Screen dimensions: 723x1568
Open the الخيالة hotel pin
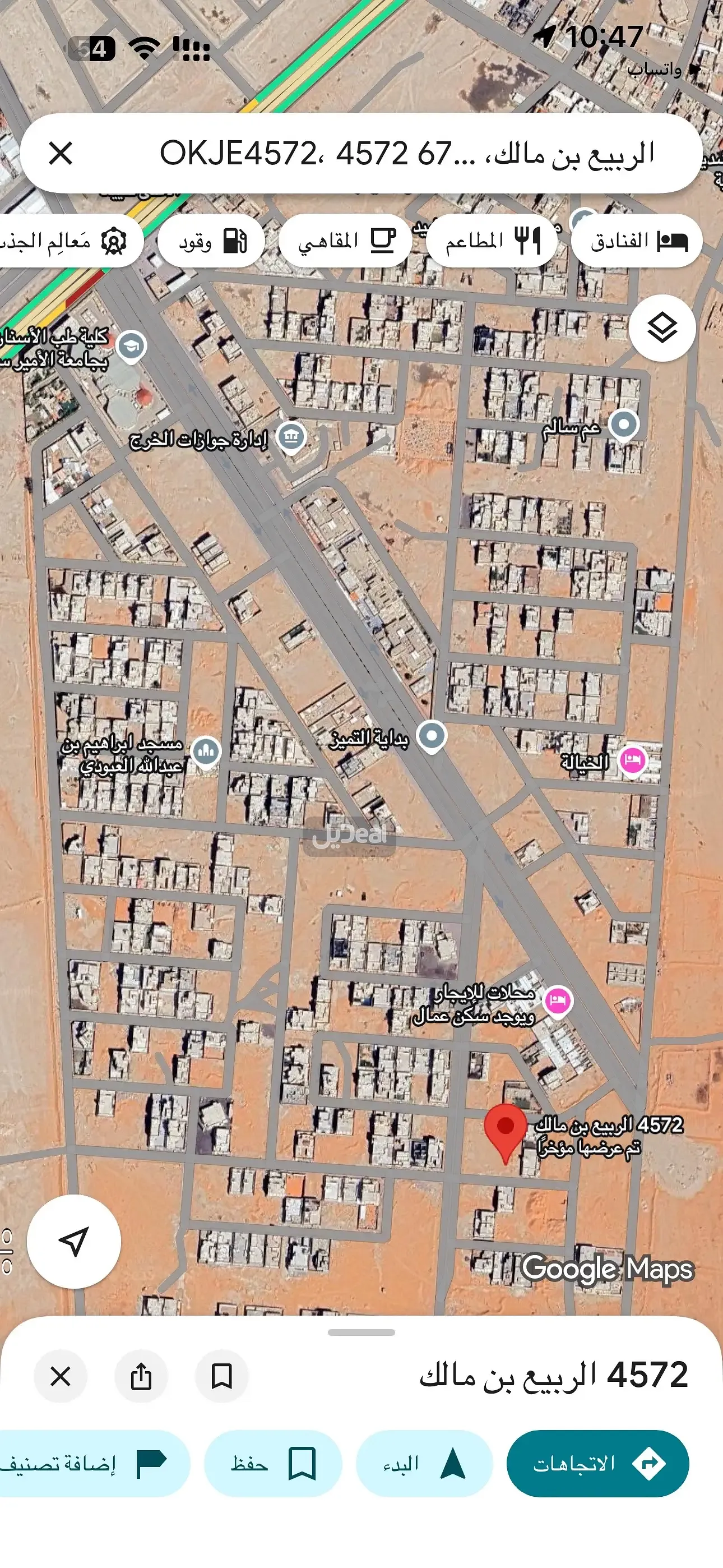click(x=632, y=760)
